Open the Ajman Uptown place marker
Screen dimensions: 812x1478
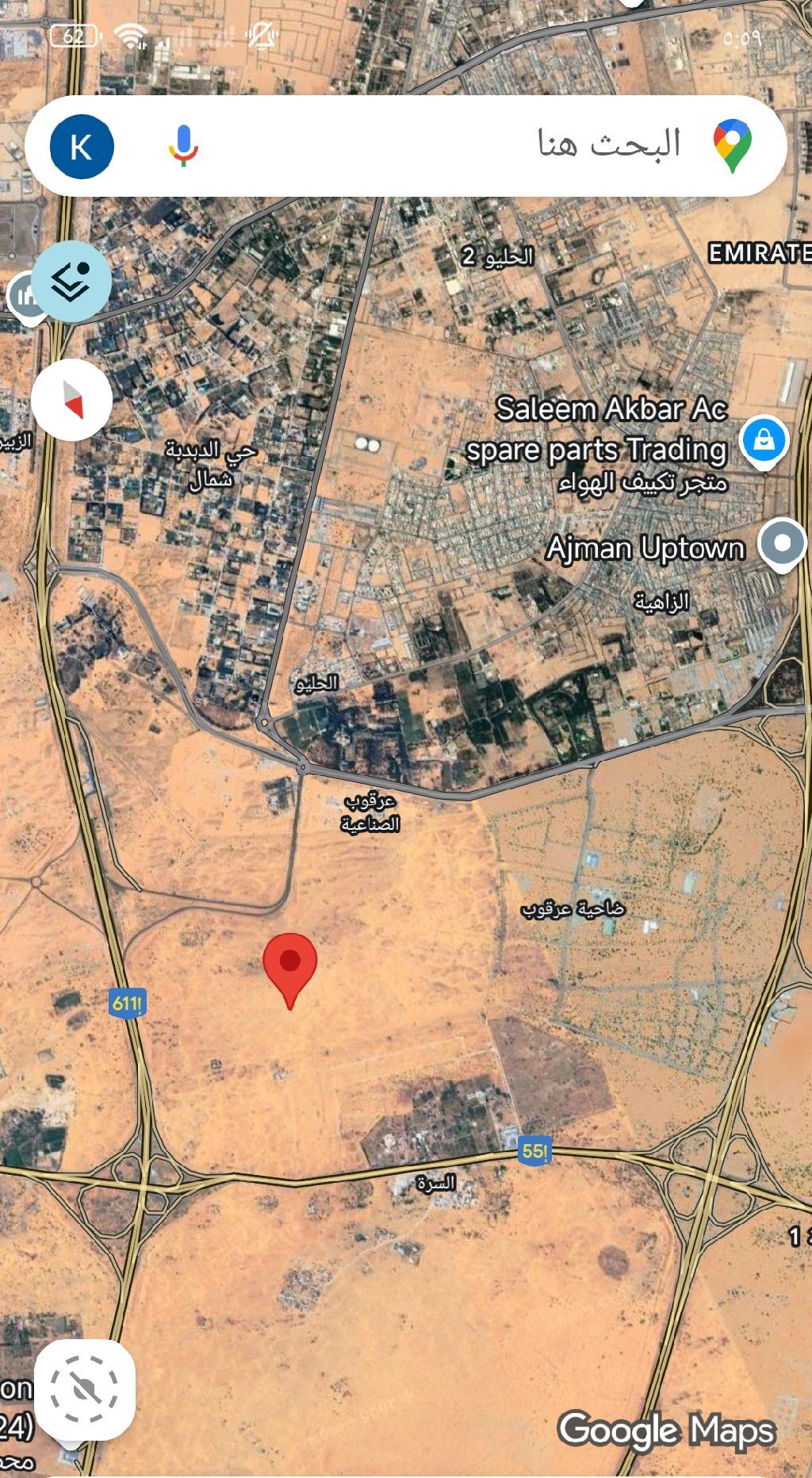coord(783,543)
